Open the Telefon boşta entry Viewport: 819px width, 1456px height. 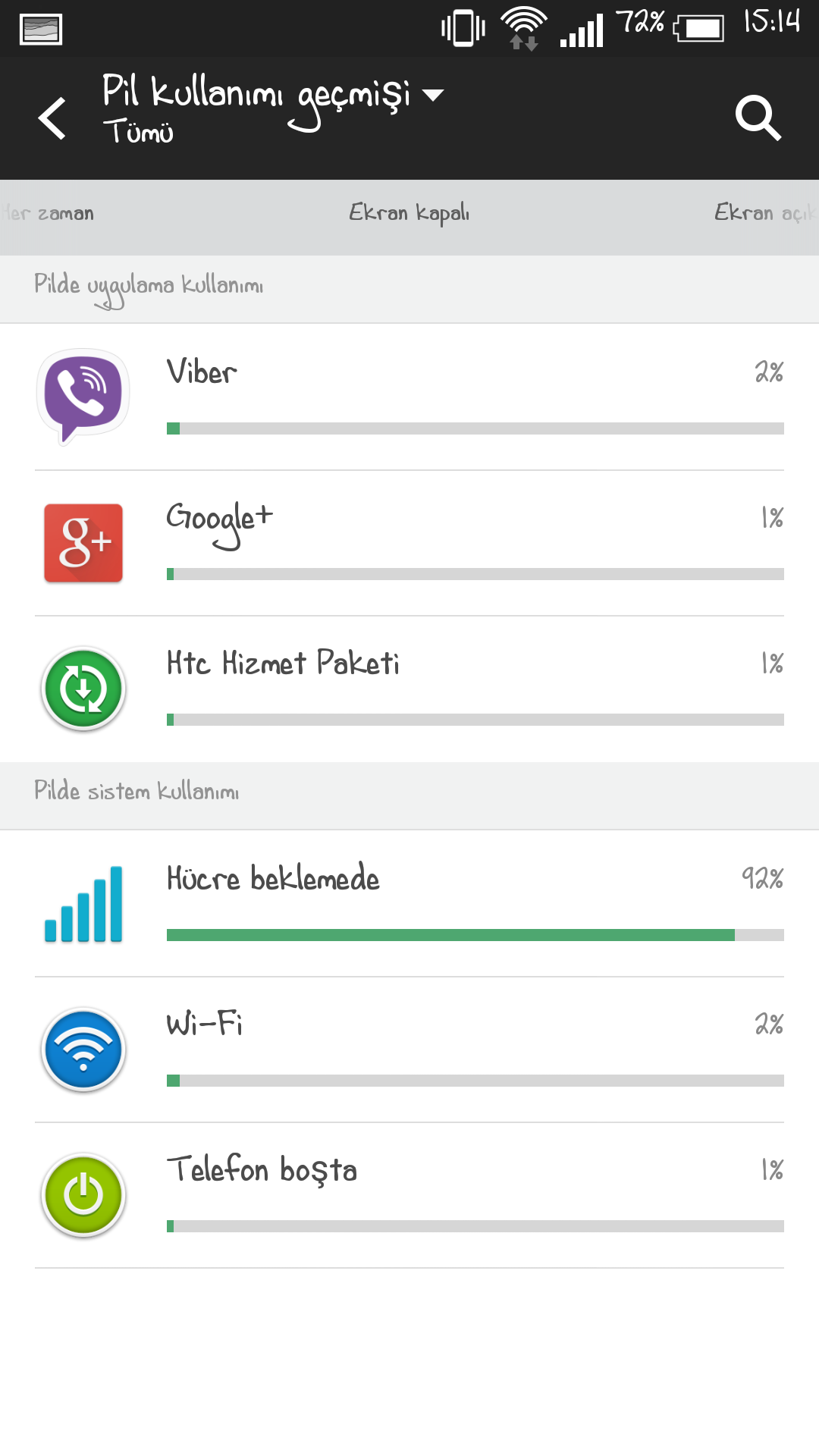(409, 1195)
